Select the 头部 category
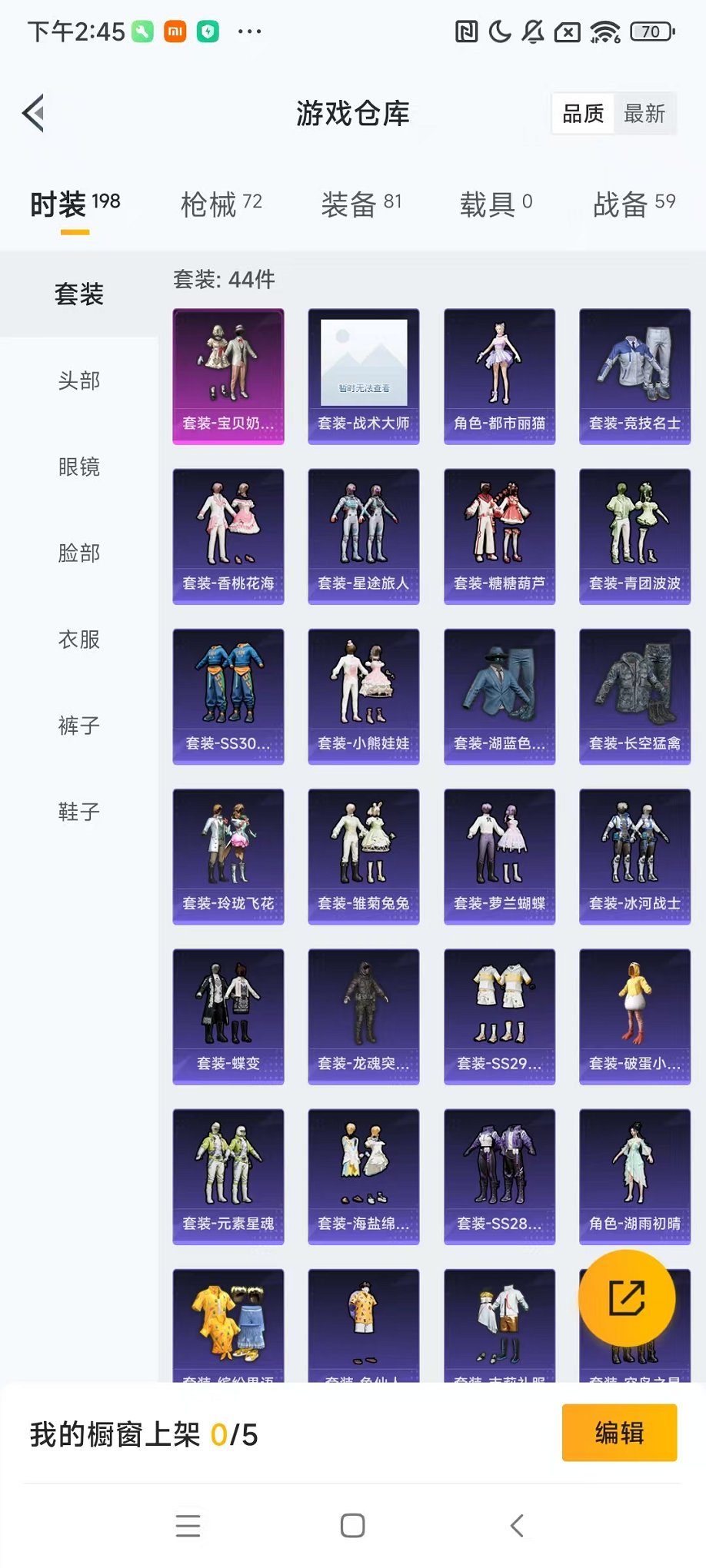The height and width of the screenshot is (1568, 706). click(78, 380)
